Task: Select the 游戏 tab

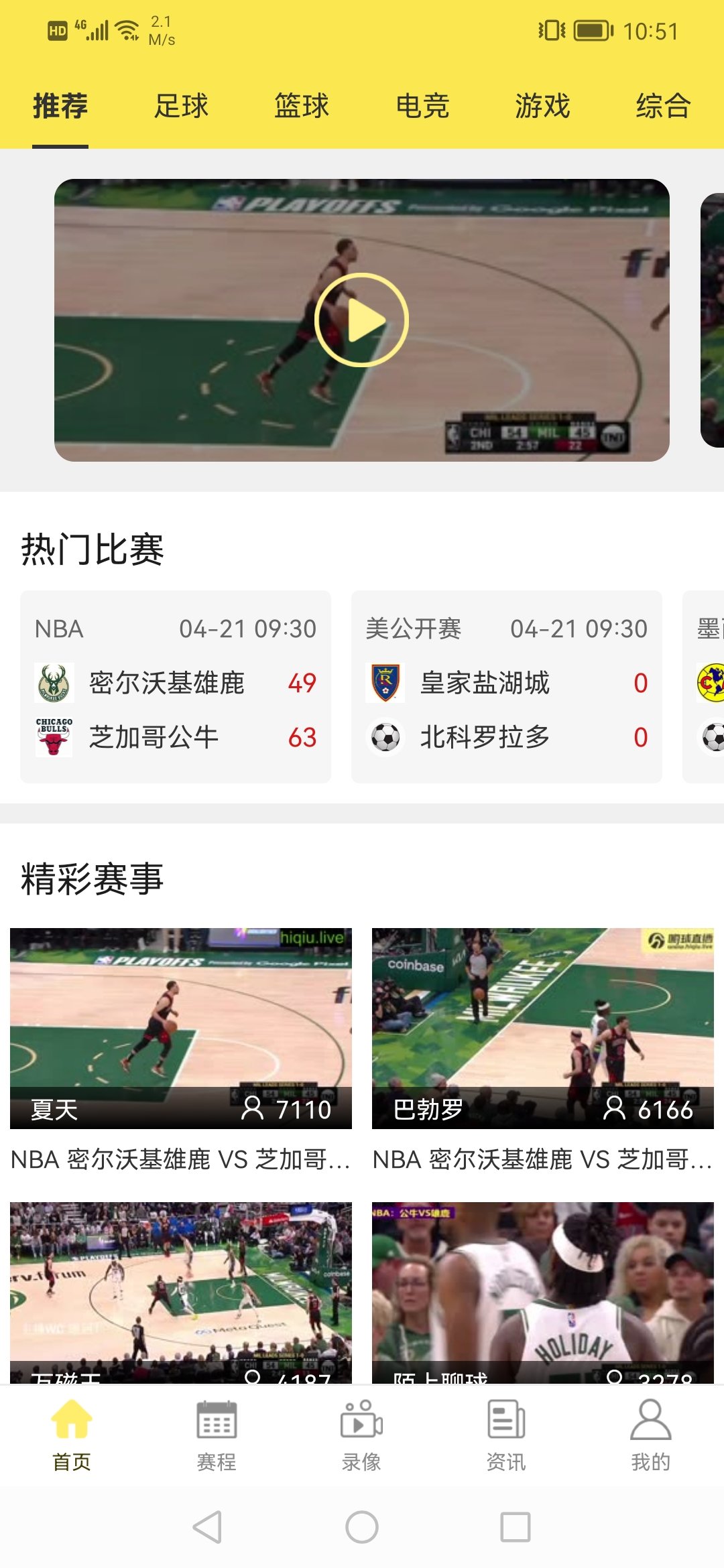Action: [x=542, y=106]
